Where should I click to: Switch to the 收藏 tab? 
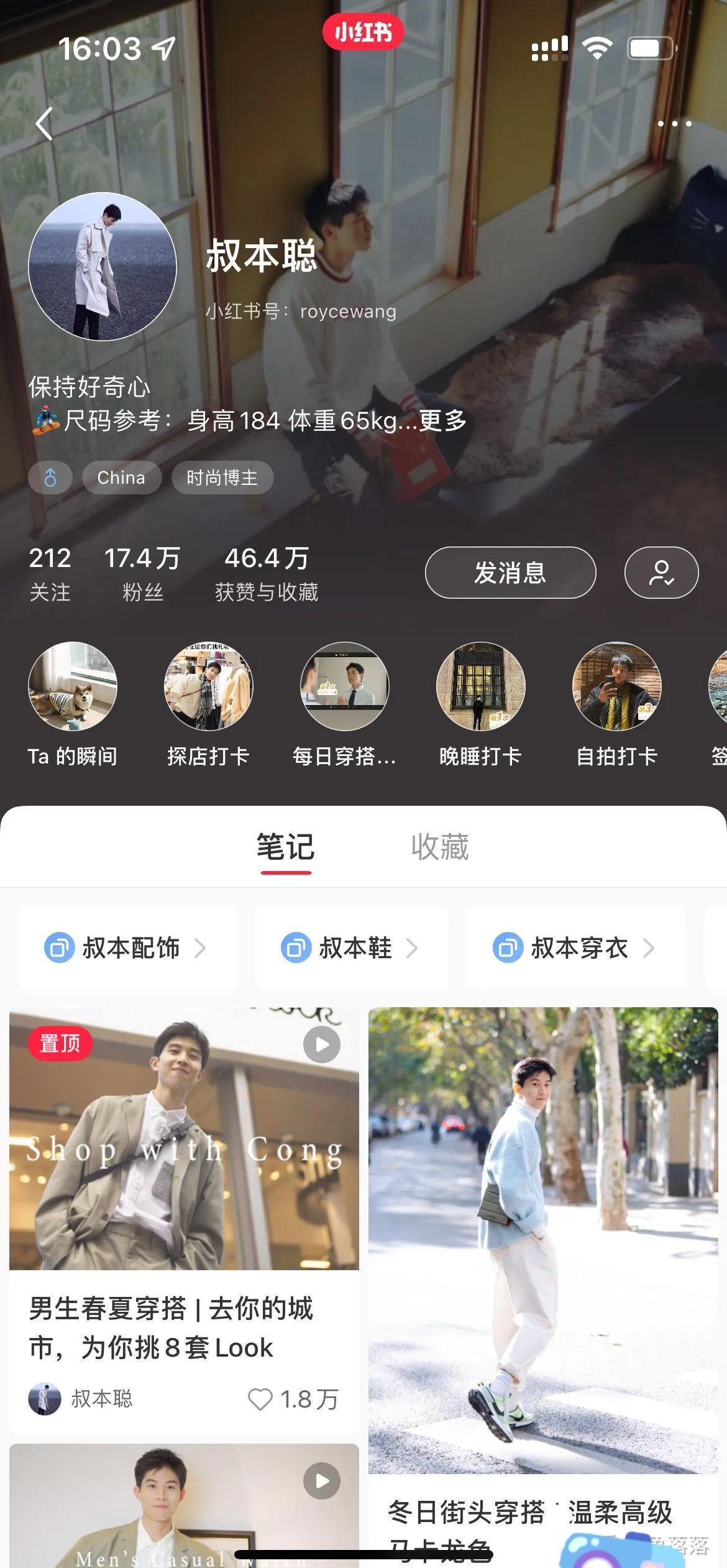(440, 847)
